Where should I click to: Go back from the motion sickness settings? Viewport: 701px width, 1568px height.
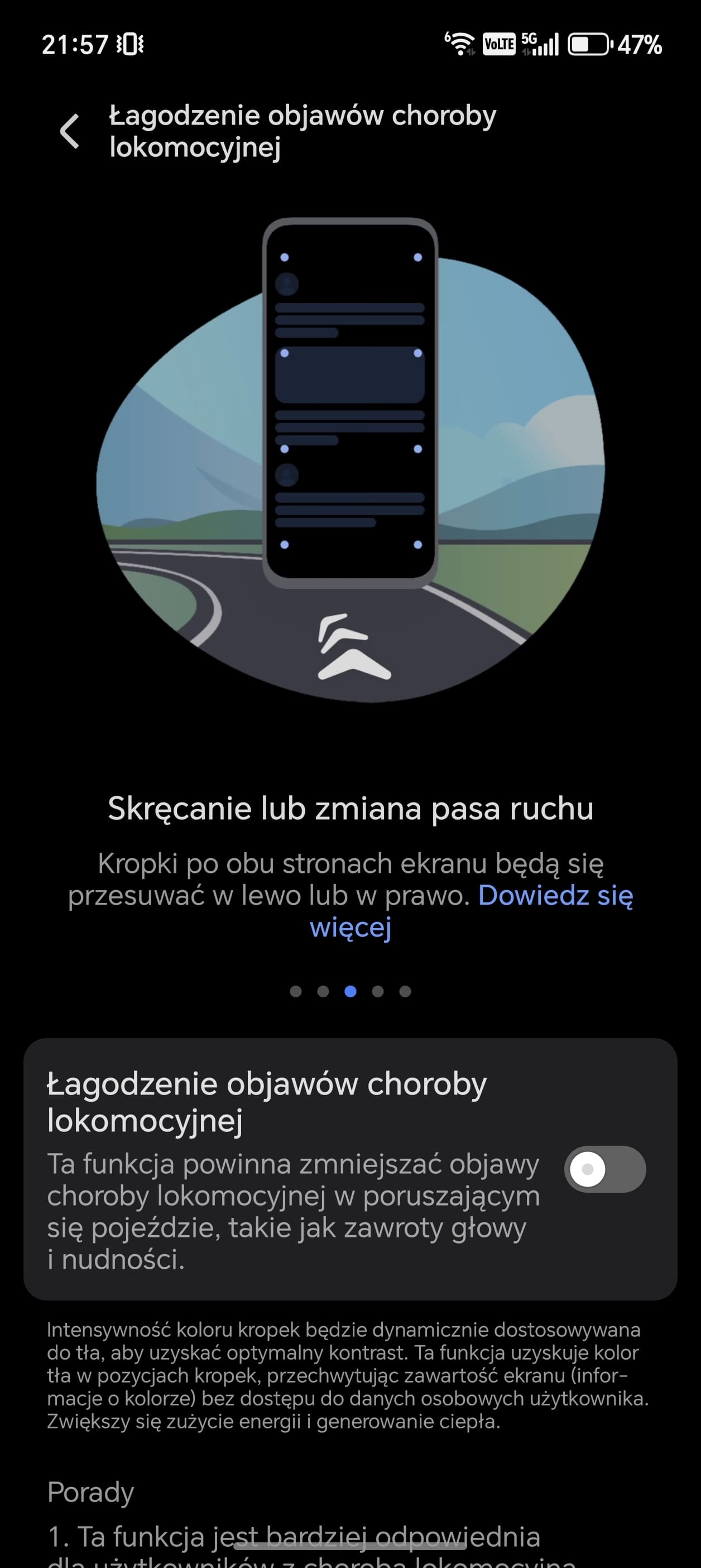70,131
